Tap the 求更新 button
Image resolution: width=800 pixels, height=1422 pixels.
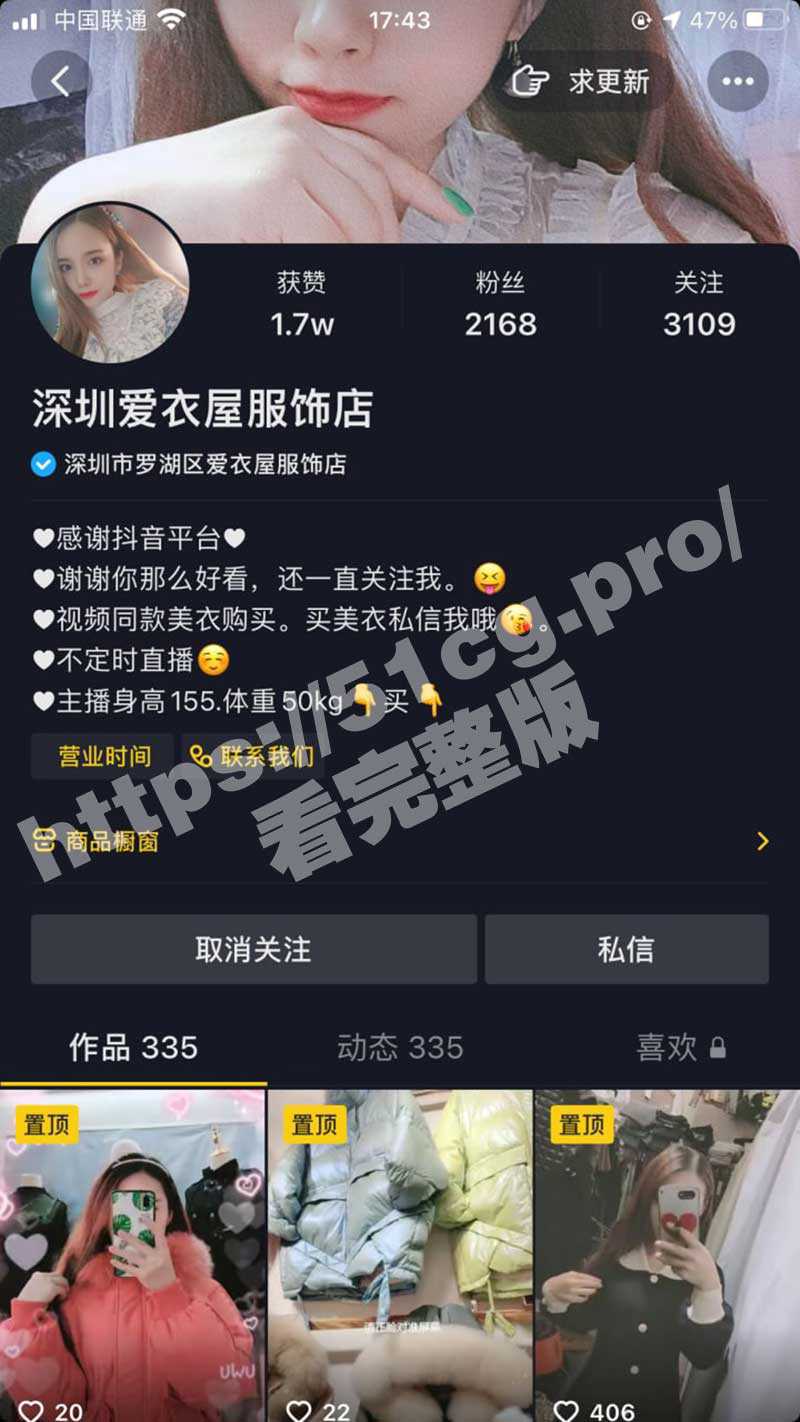point(582,81)
